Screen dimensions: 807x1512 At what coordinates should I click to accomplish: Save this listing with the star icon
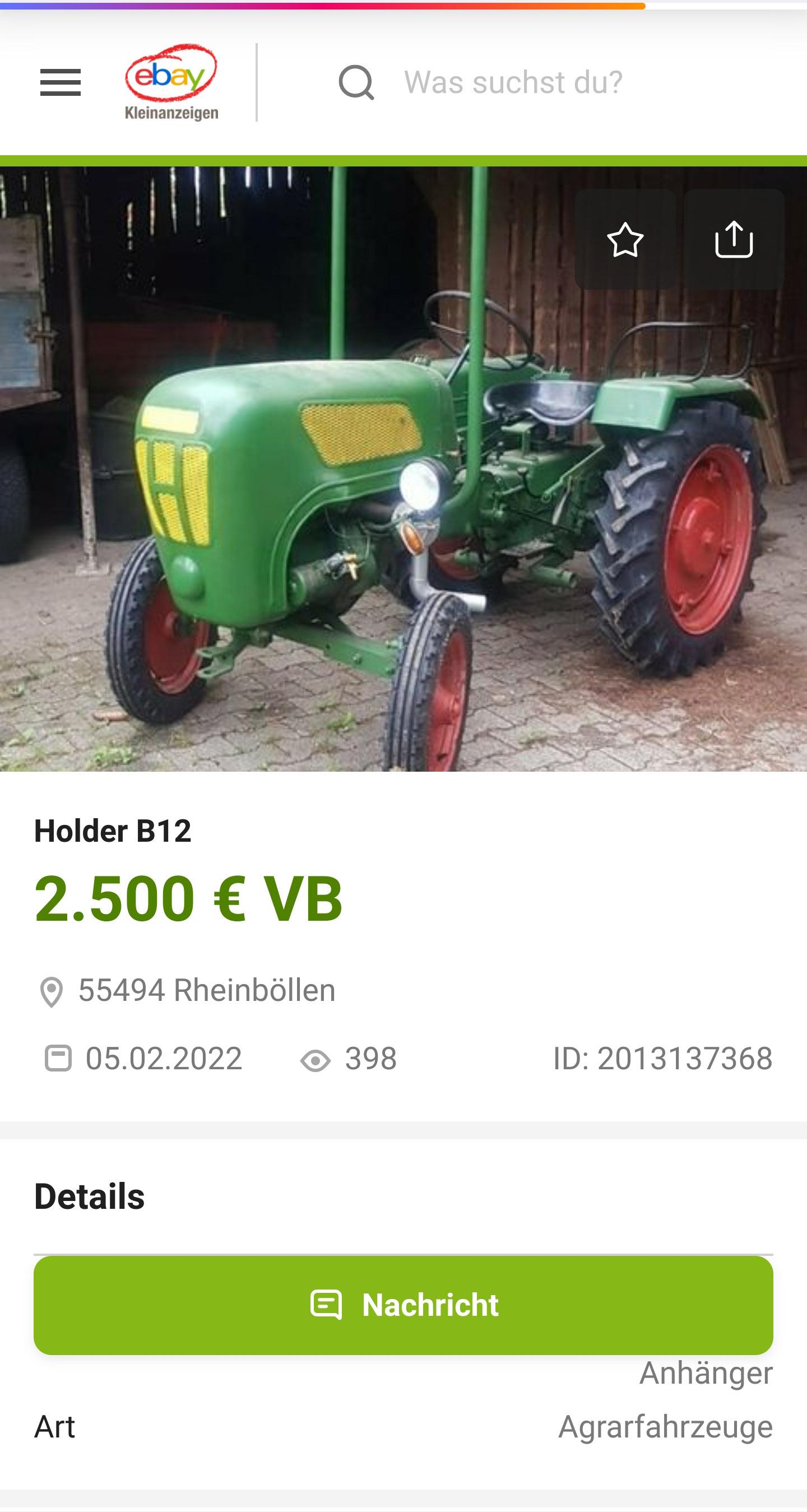624,239
